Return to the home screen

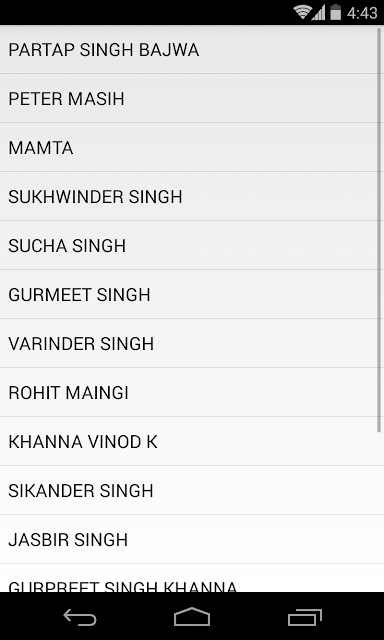[192, 616]
